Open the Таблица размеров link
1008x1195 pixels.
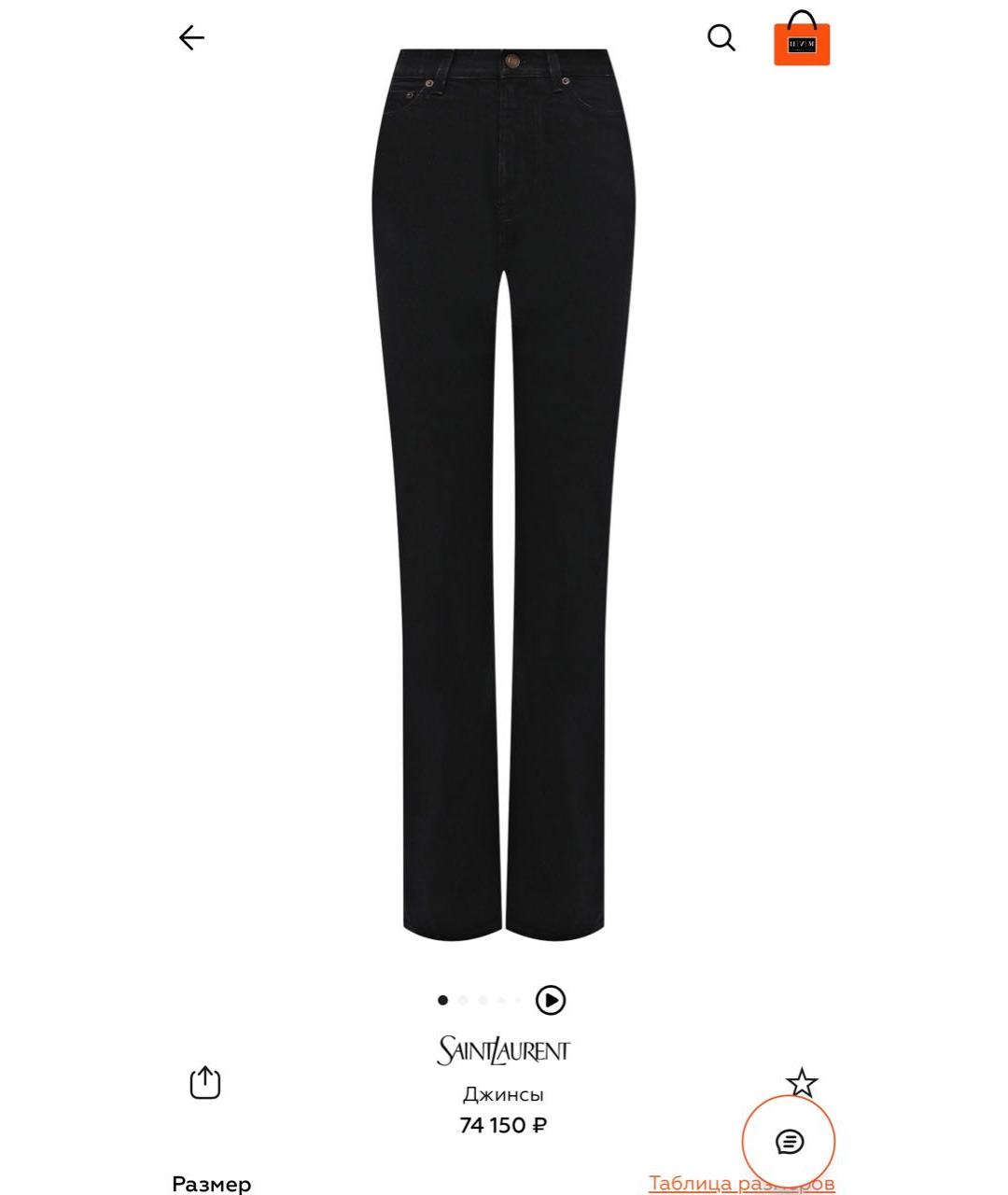tap(742, 1181)
